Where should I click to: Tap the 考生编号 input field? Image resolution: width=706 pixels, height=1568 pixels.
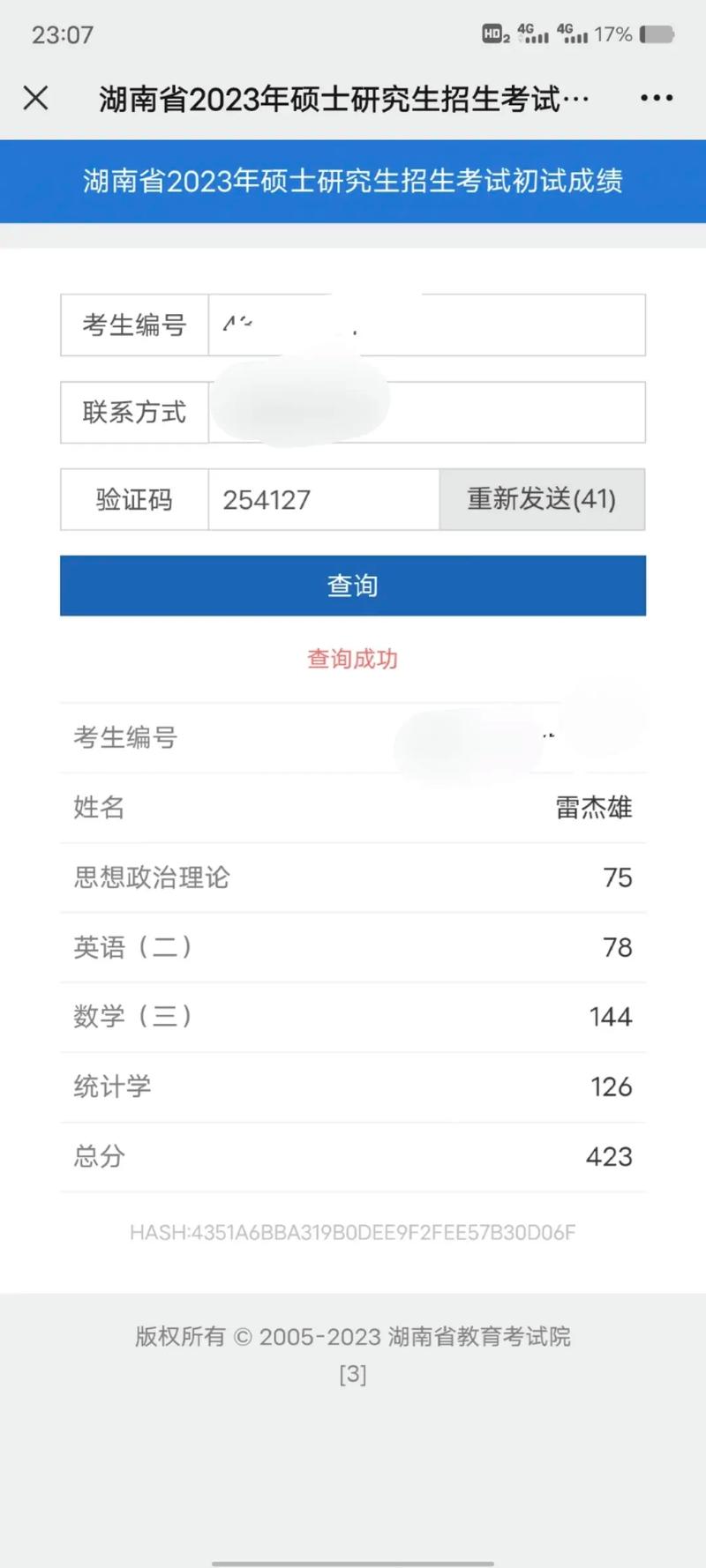[x=426, y=325]
